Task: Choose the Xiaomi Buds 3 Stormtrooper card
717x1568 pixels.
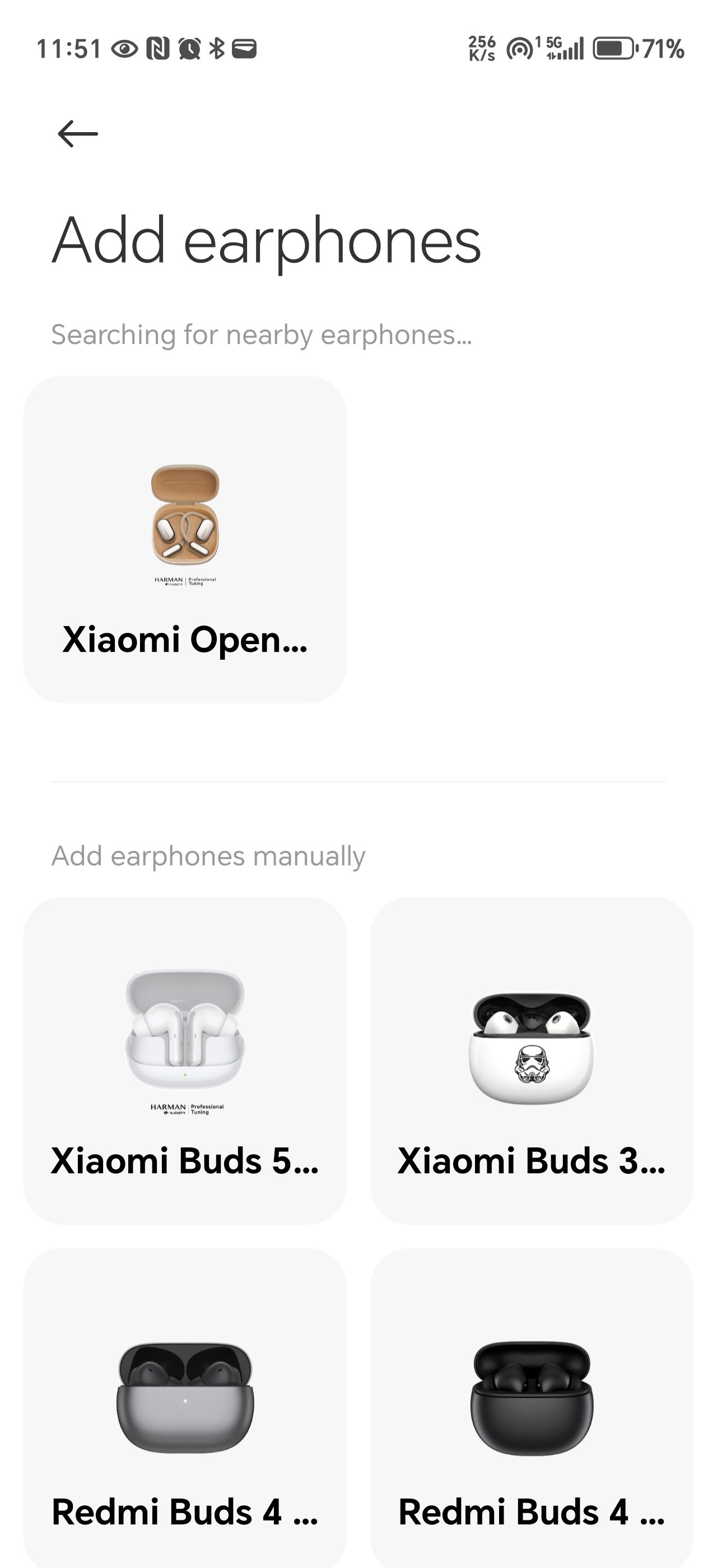Action: point(531,1060)
